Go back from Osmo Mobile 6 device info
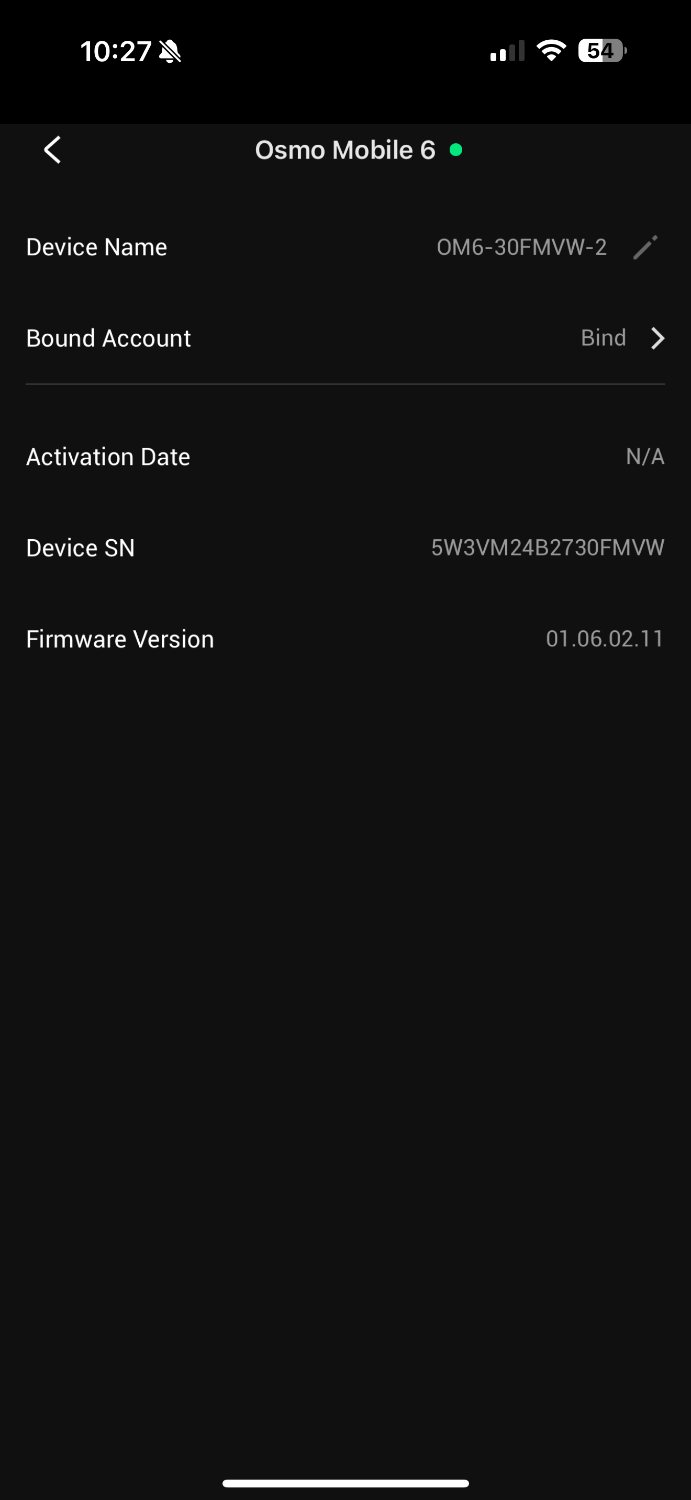The height and width of the screenshot is (1500, 691). 52,150
